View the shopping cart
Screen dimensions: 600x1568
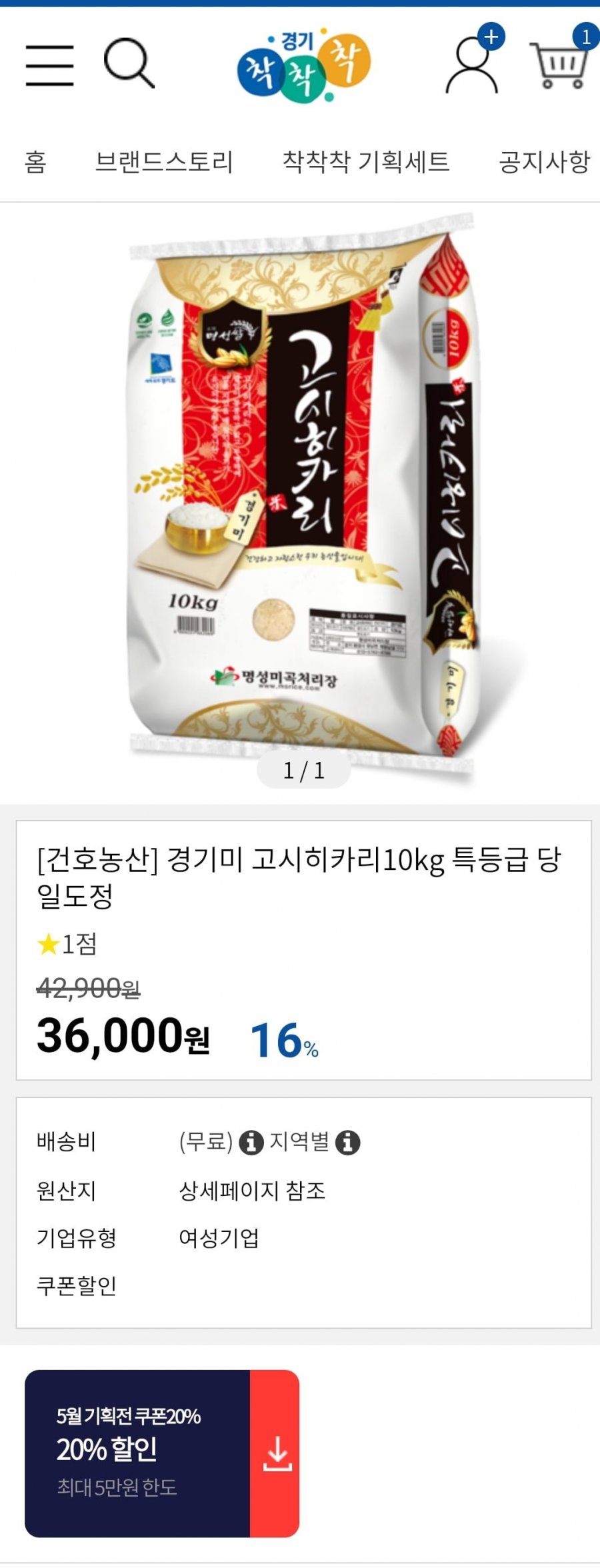561,65
